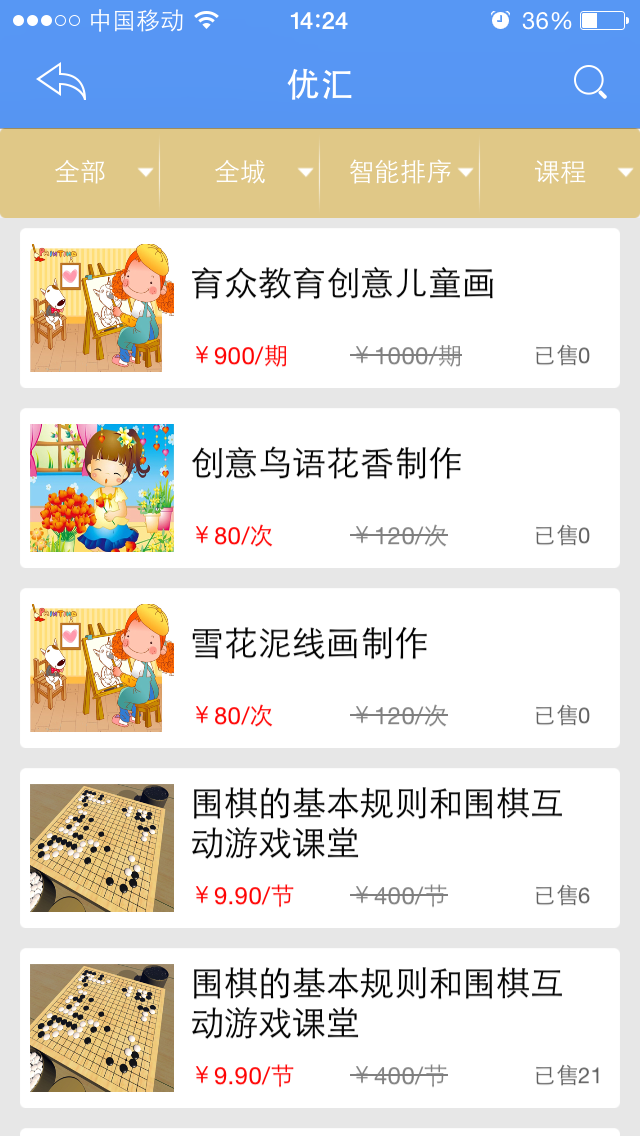Select the 雪花泥线画制作 course card
640x1136 pixels.
(x=320, y=668)
